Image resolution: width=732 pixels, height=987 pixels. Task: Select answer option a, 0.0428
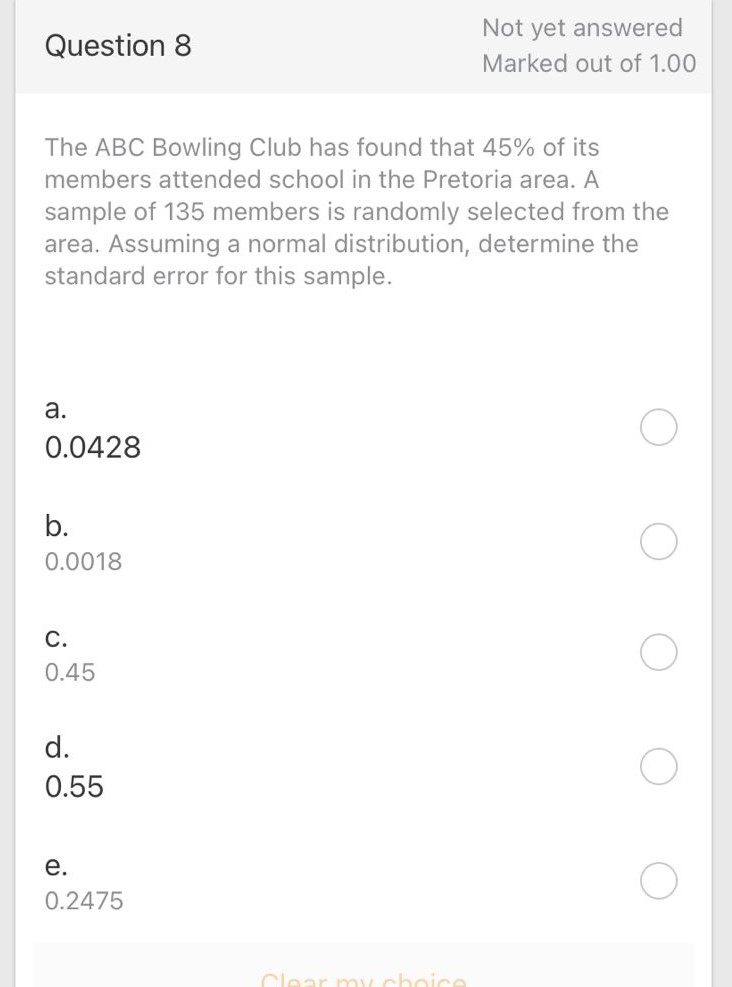[x=659, y=428]
